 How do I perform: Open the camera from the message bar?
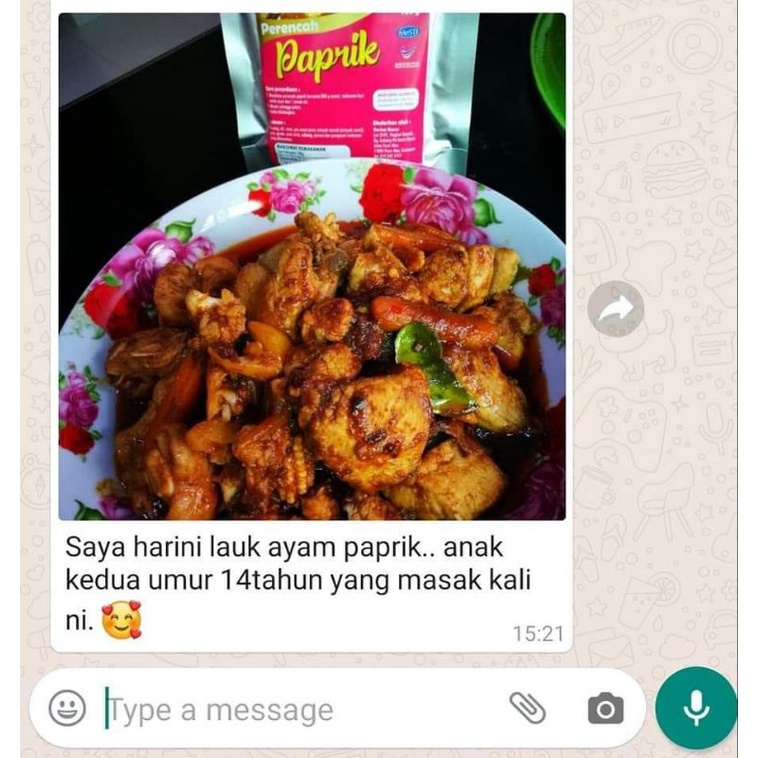605,709
